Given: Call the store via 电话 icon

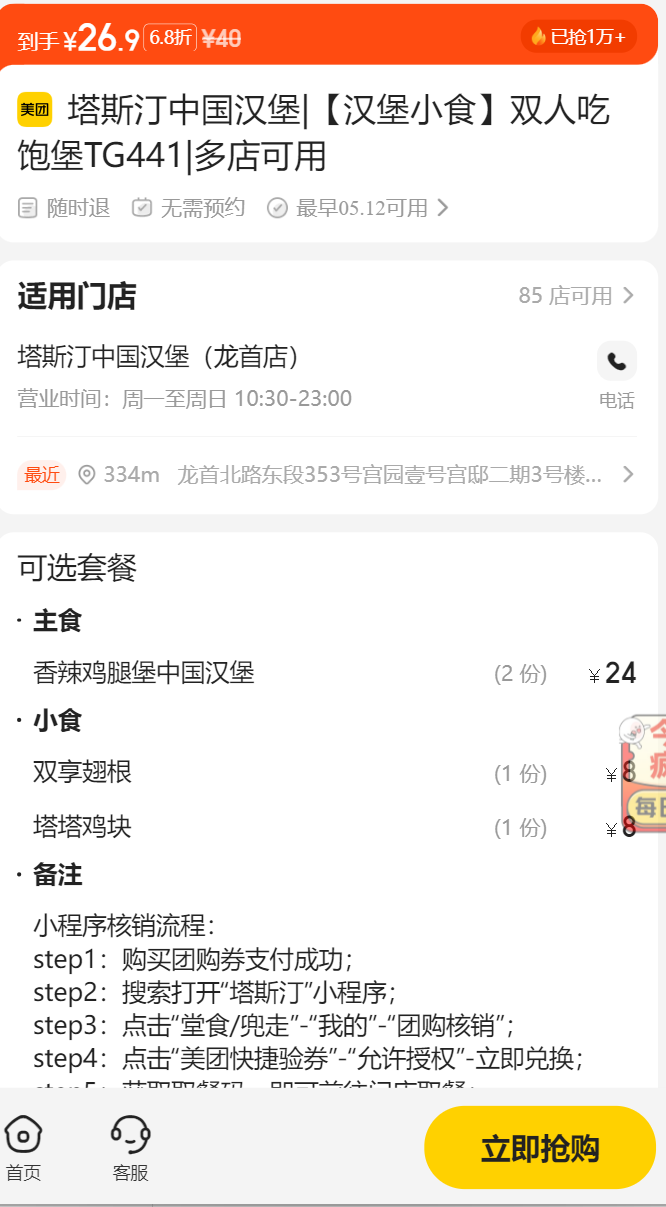Looking at the screenshot, I should (x=616, y=363).
